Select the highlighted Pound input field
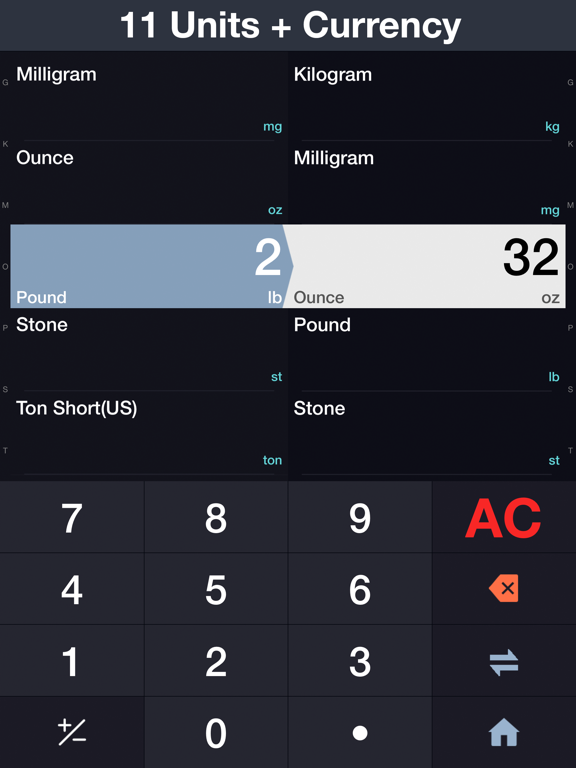 [147, 266]
